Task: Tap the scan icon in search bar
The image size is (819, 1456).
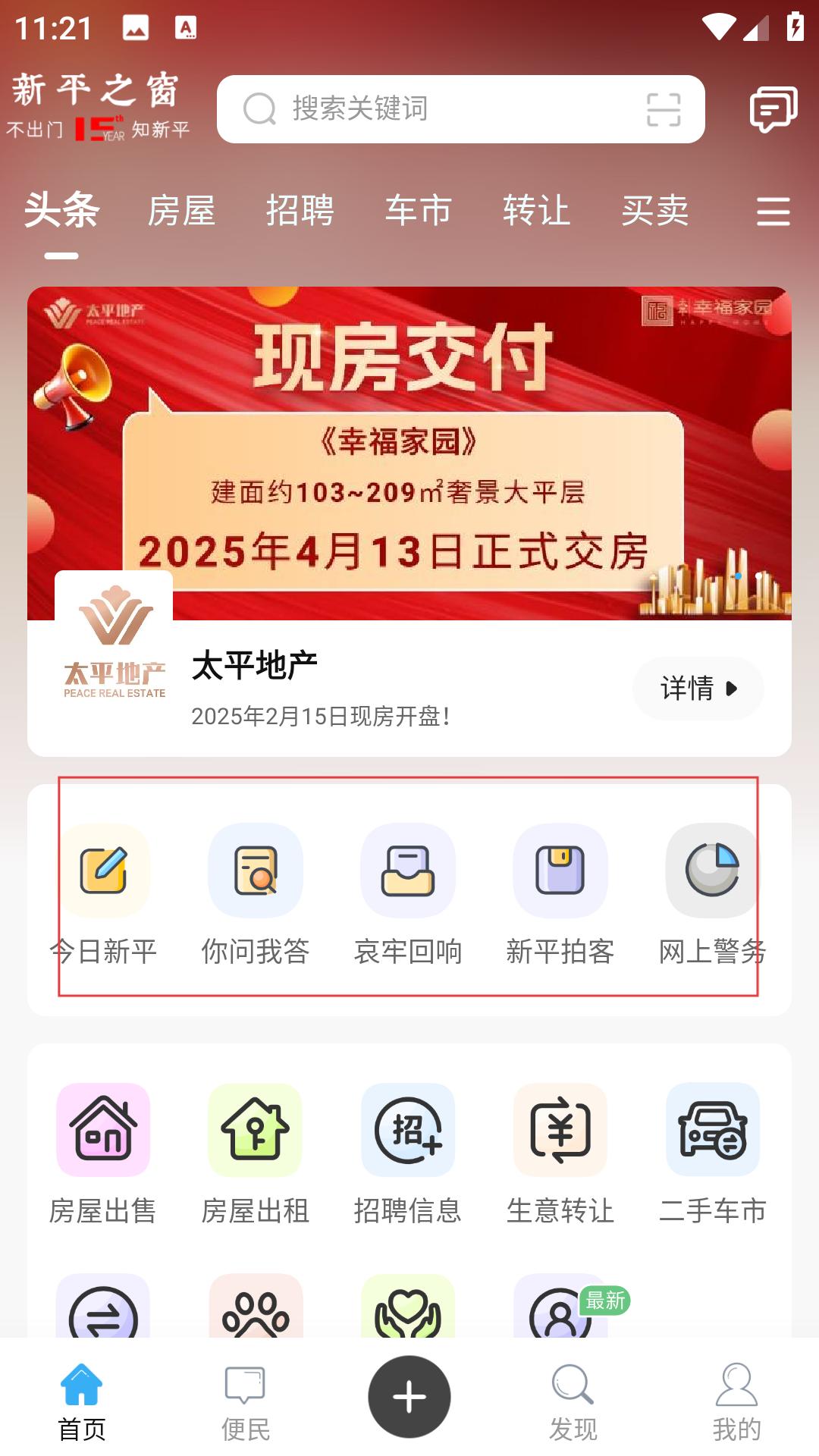Action: (664, 109)
